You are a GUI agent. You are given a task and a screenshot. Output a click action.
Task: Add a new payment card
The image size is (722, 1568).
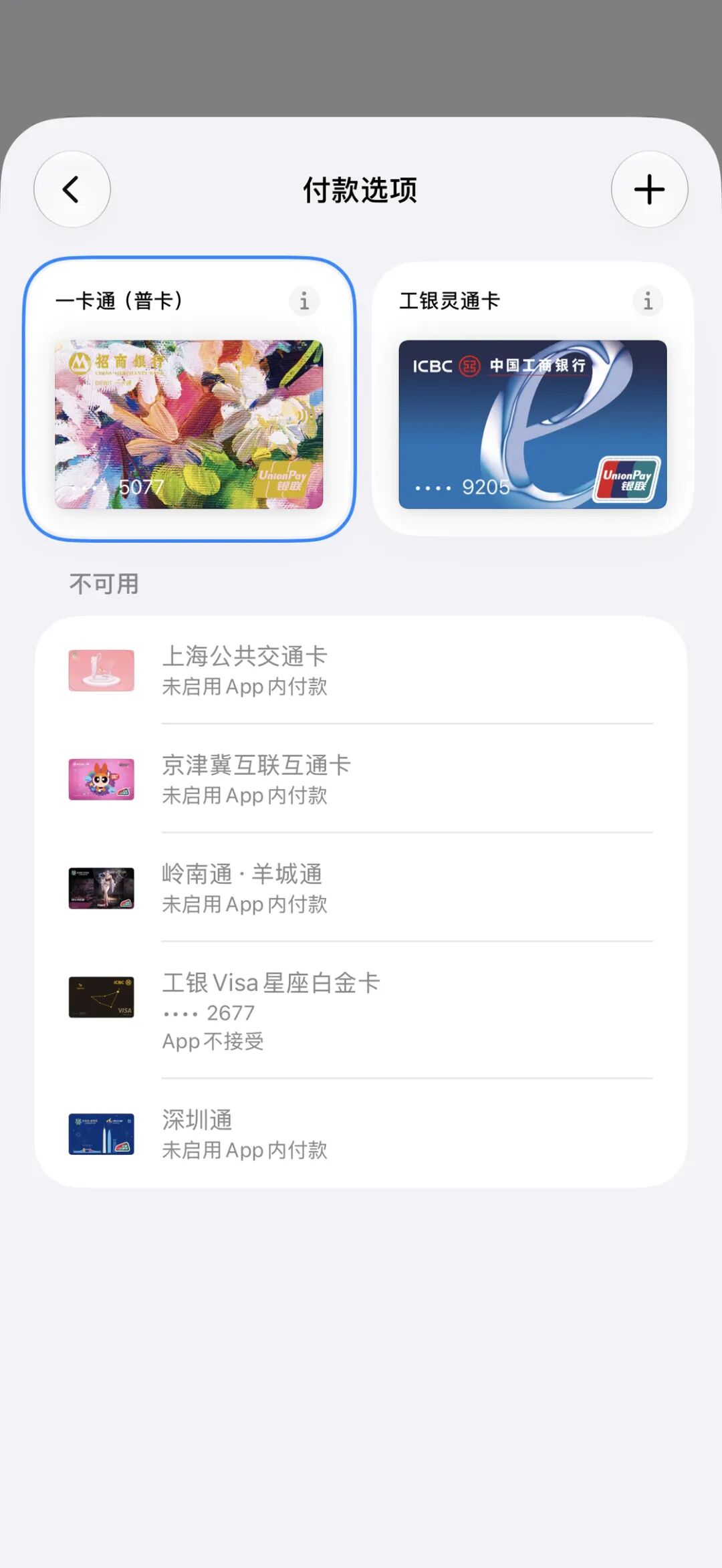click(649, 189)
